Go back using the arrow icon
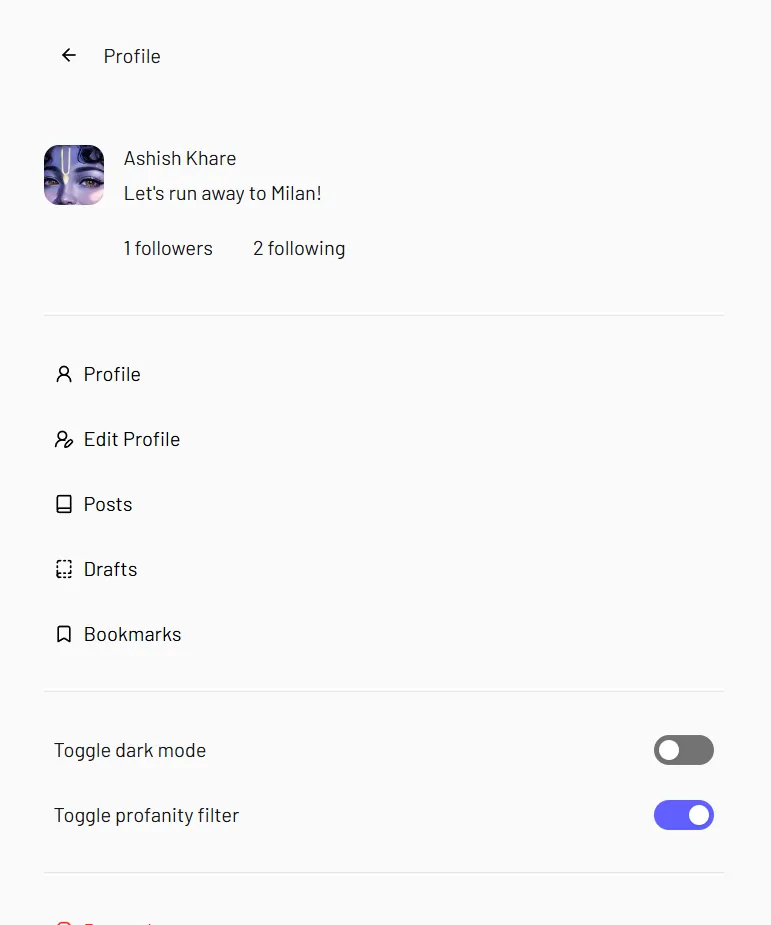 click(68, 56)
